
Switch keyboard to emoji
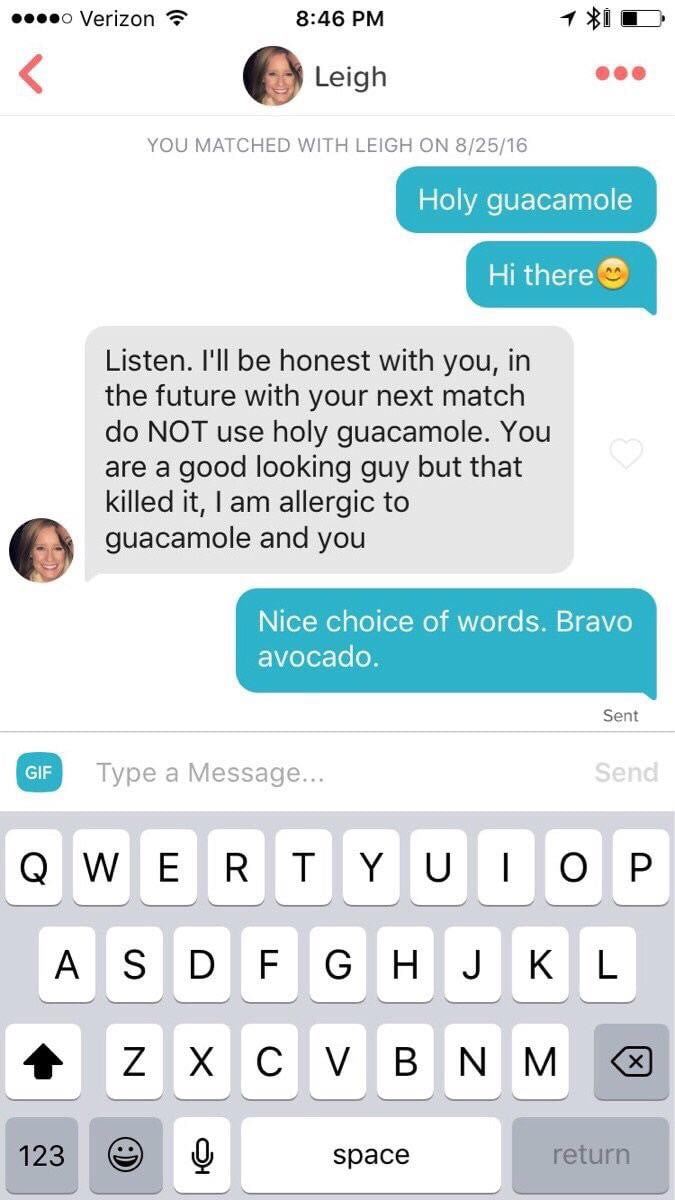(x=126, y=1155)
